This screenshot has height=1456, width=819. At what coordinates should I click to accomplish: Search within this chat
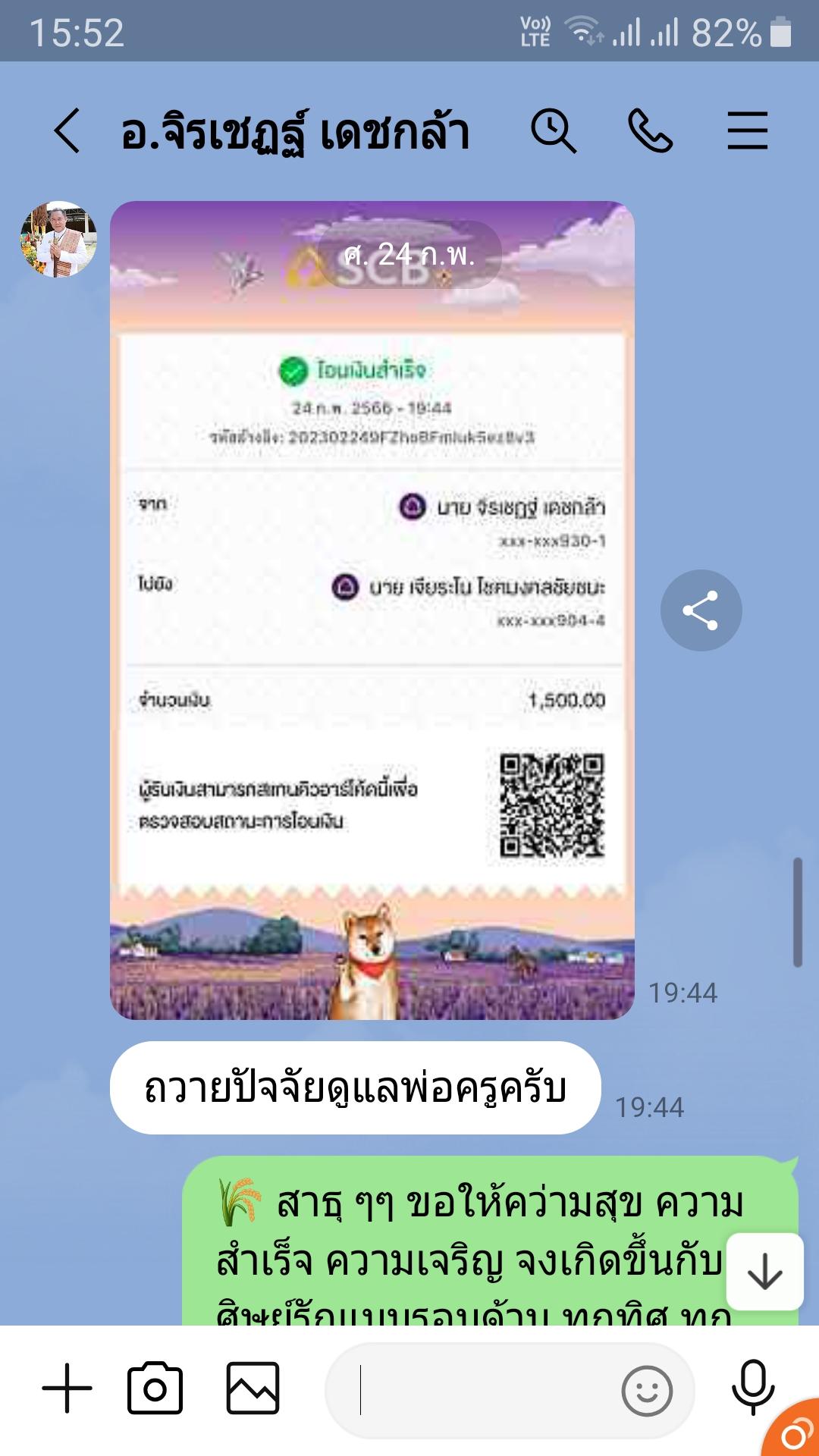coord(553,130)
